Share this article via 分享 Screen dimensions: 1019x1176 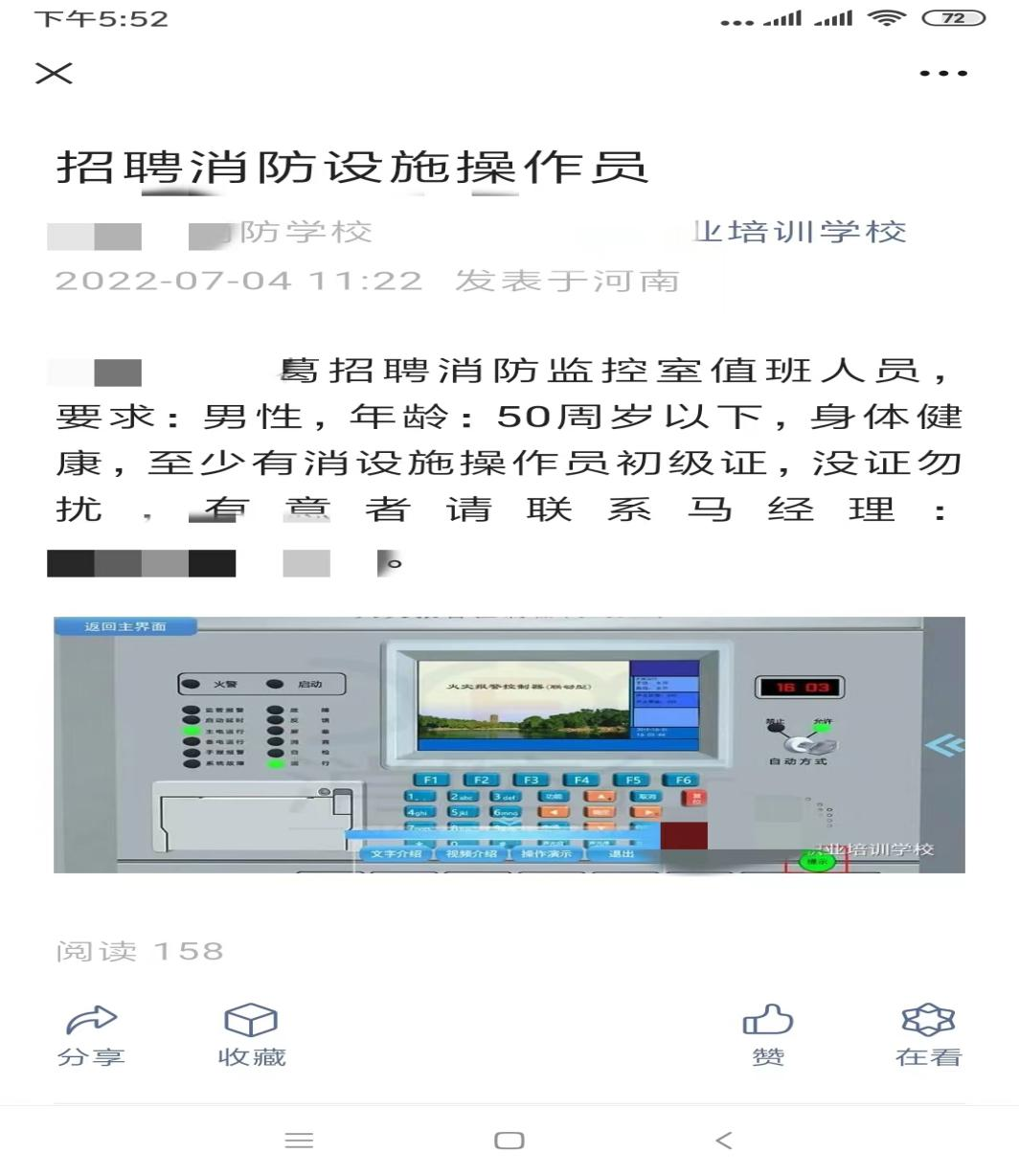(91, 1034)
